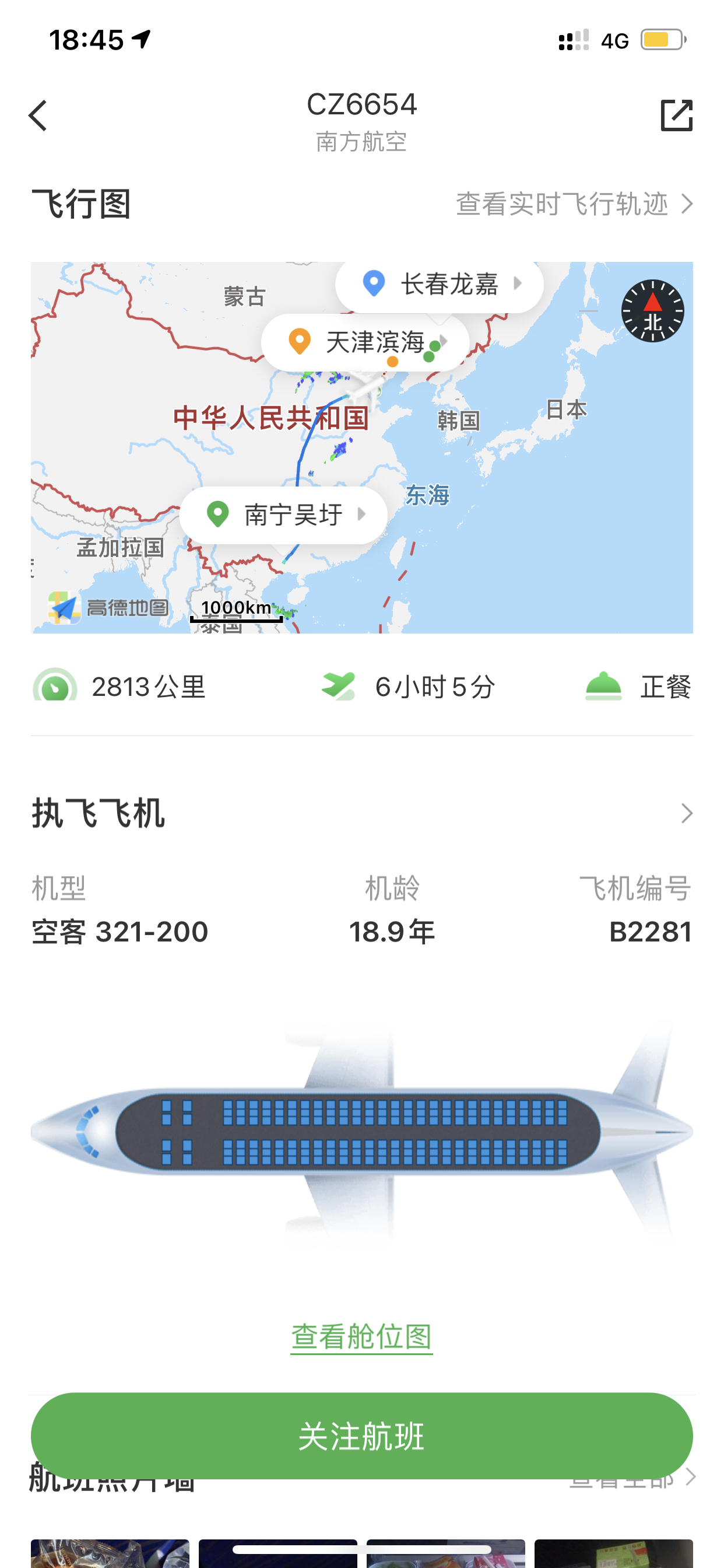The image size is (724, 1568).
Task: Select the 南宁吴圩 airport marker
Action: click(x=283, y=515)
